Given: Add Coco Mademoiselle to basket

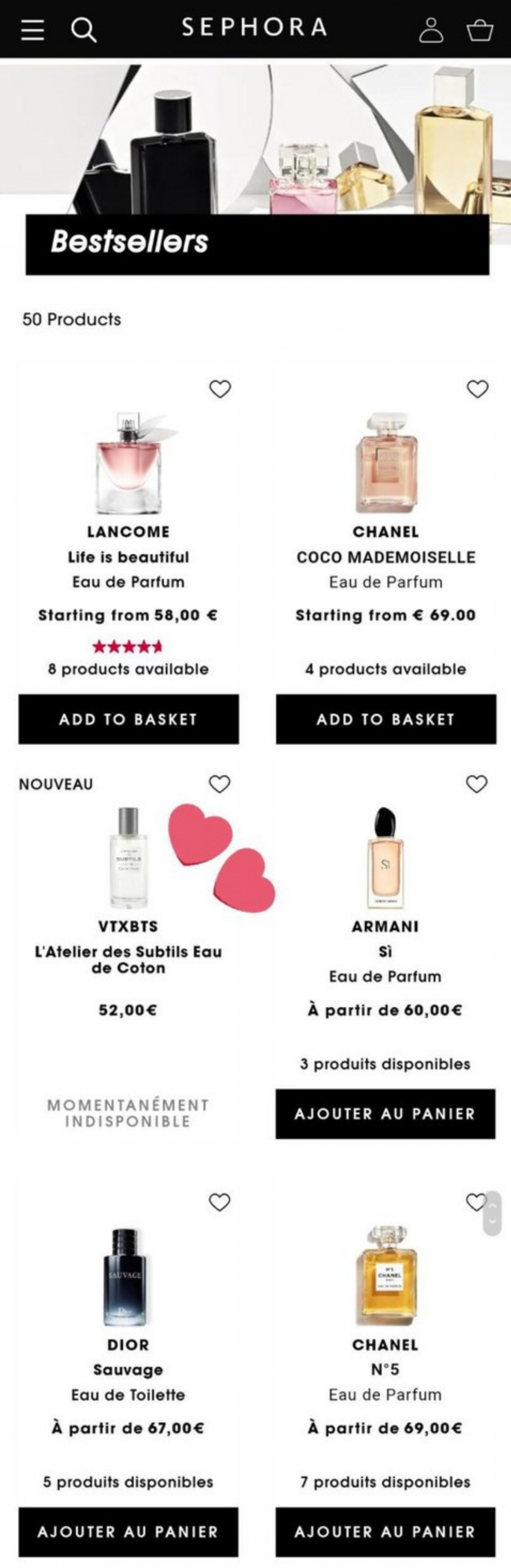Looking at the screenshot, I should click(x=386, y=719).
